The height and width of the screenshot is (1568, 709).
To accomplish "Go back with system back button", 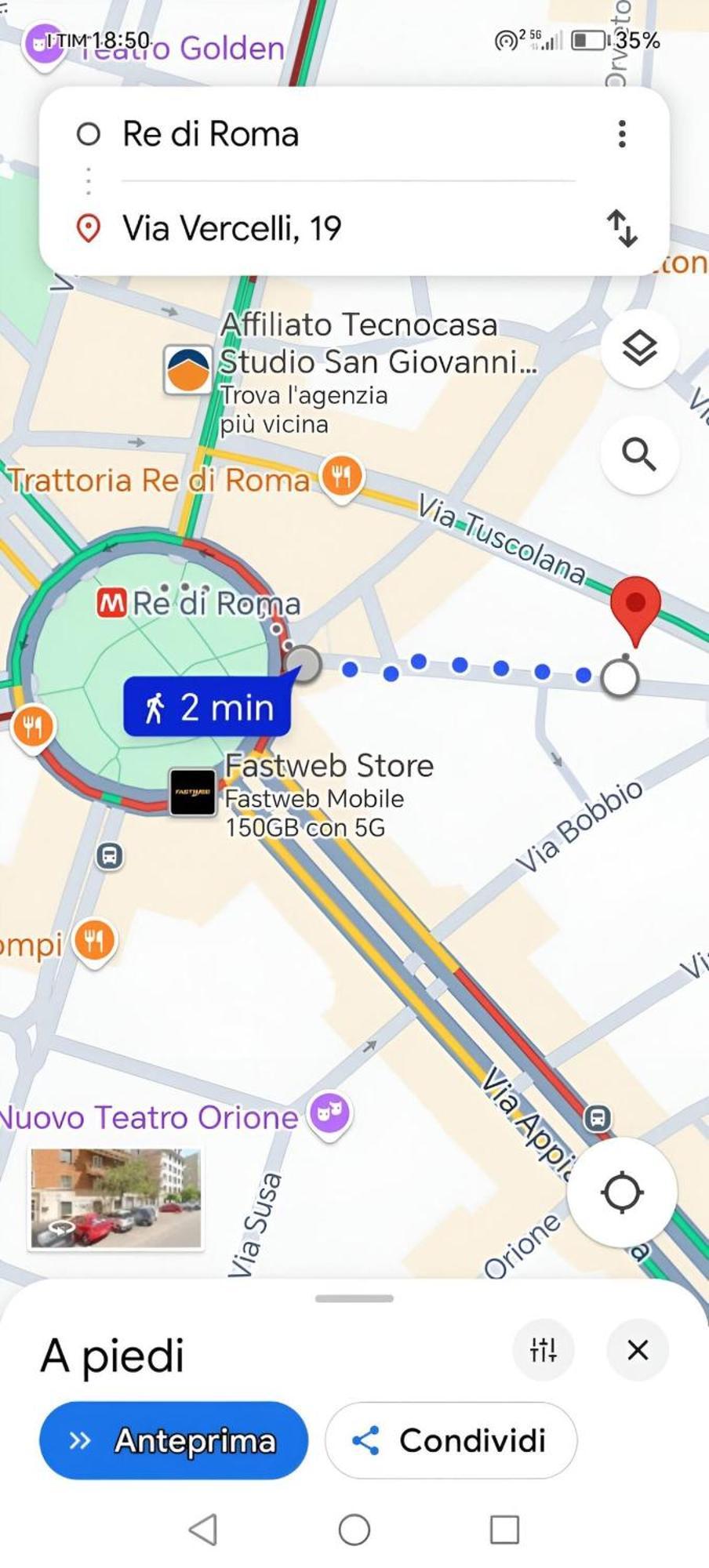I will coord(204,1529).
